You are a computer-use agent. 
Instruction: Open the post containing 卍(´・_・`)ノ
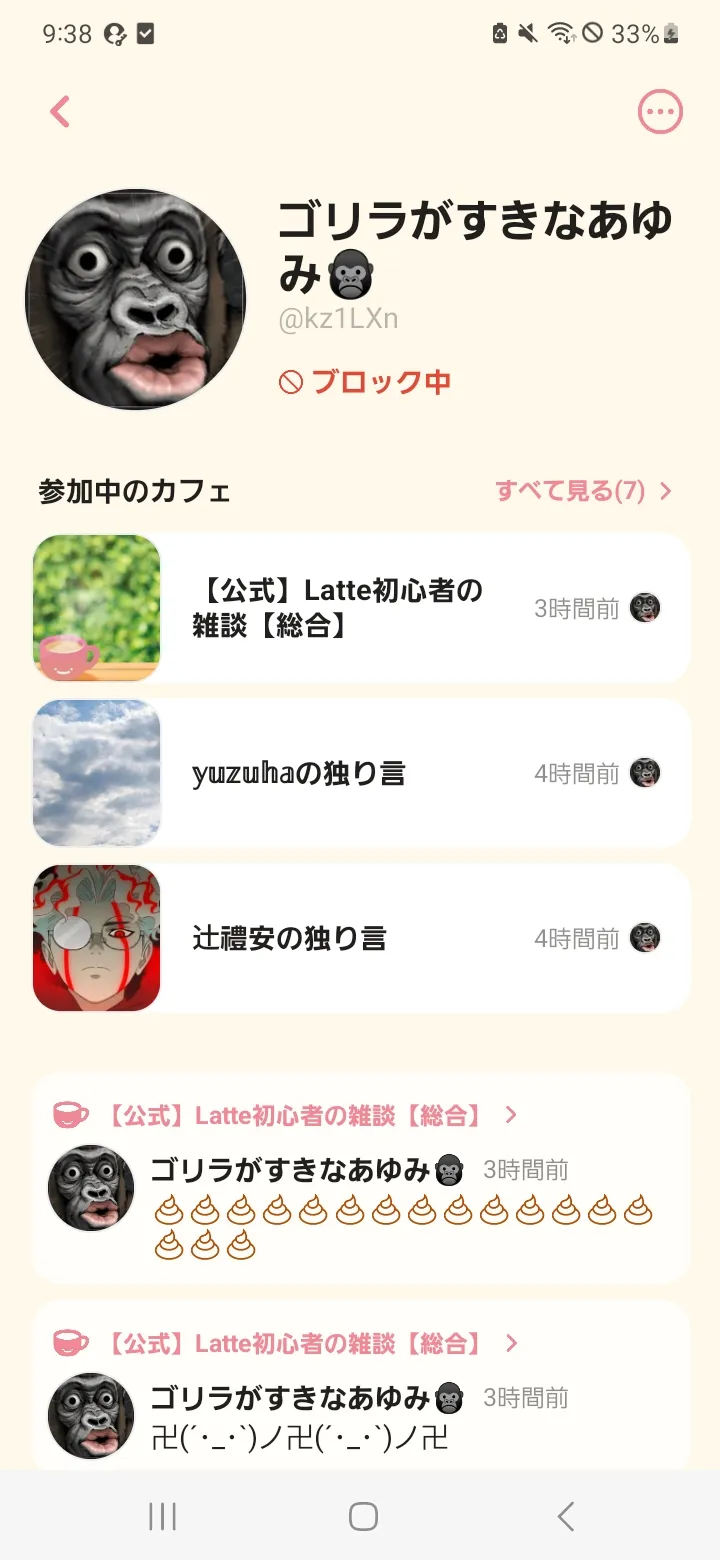361,1387
